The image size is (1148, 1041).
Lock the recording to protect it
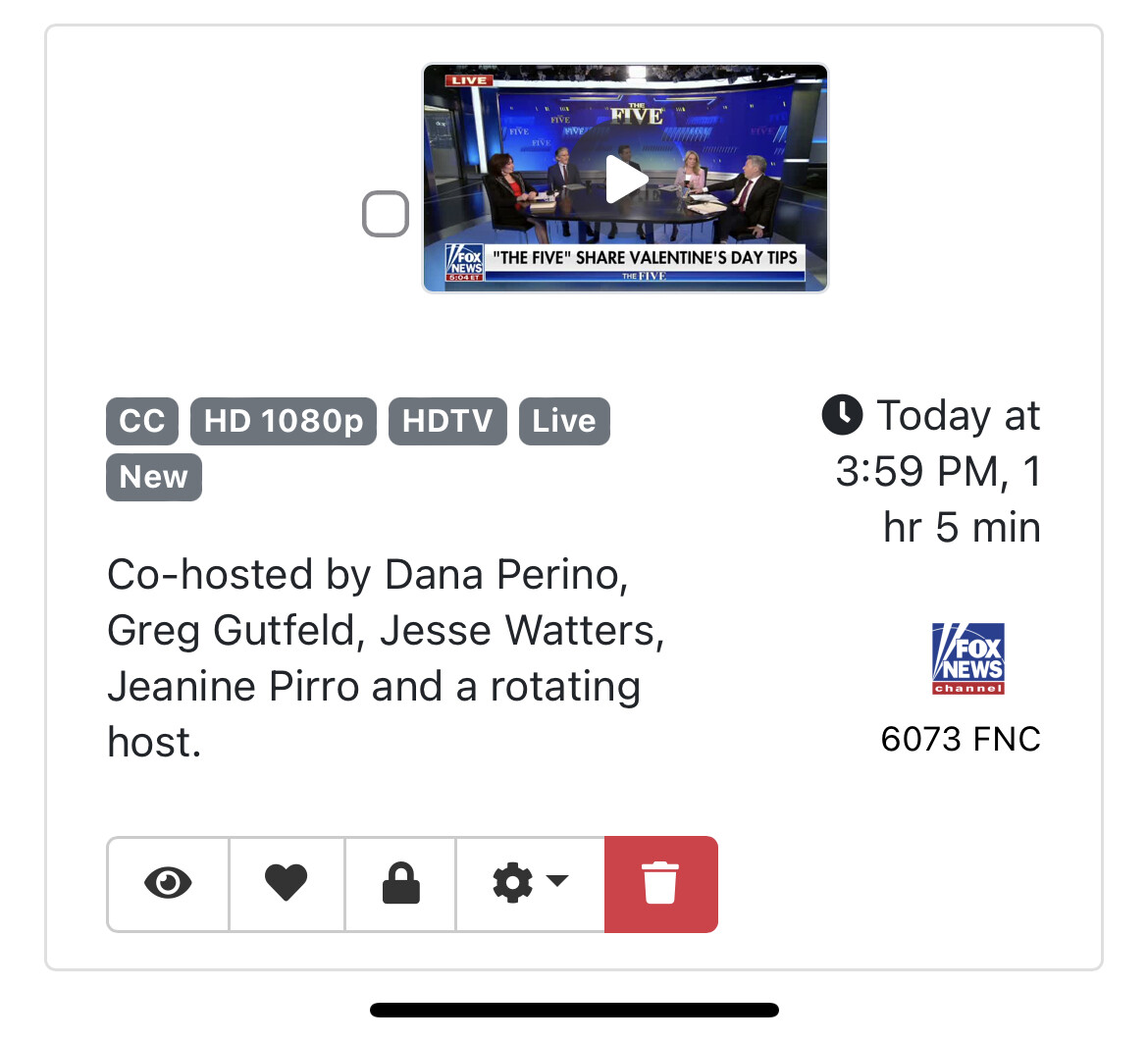[x=400, y=883]
